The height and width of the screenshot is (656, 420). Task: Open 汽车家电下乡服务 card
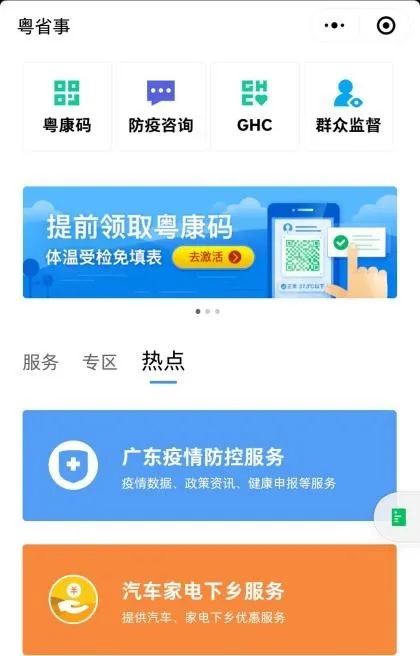pos(210,598)
